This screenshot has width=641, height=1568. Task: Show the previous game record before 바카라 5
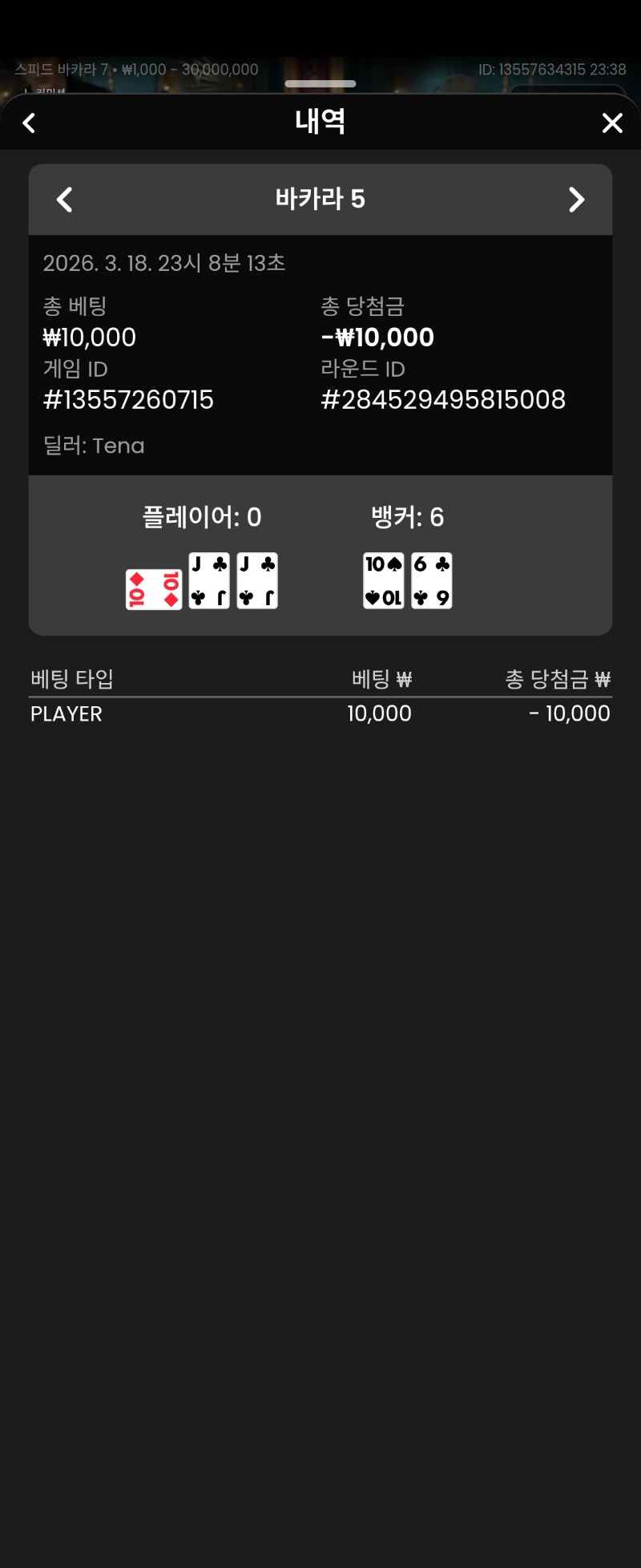pos(65,200)
